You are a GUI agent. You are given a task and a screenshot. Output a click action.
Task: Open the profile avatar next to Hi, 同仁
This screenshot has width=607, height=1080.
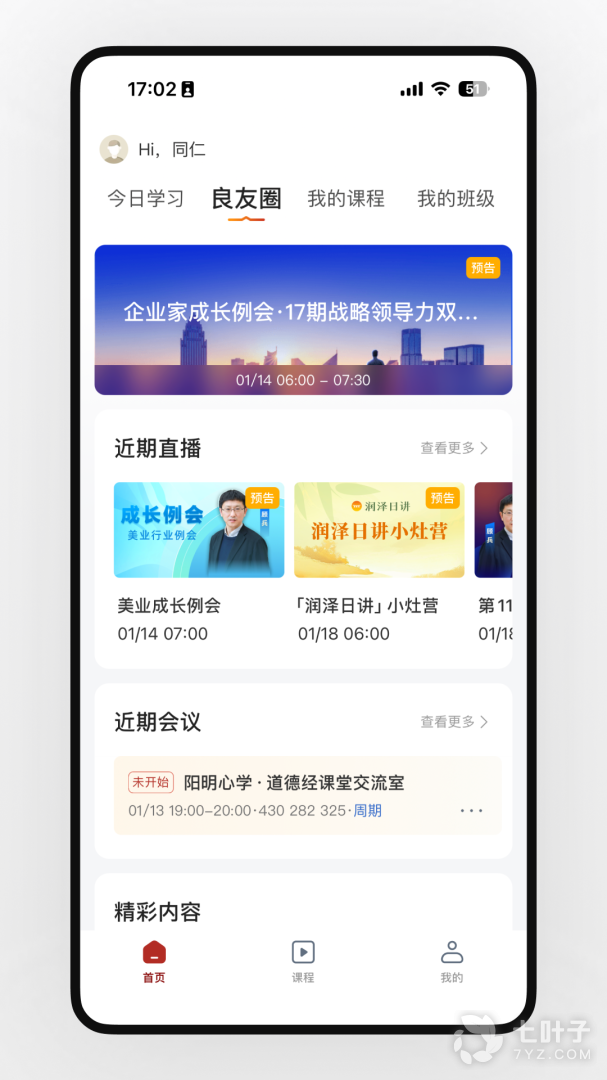[114, 149]
